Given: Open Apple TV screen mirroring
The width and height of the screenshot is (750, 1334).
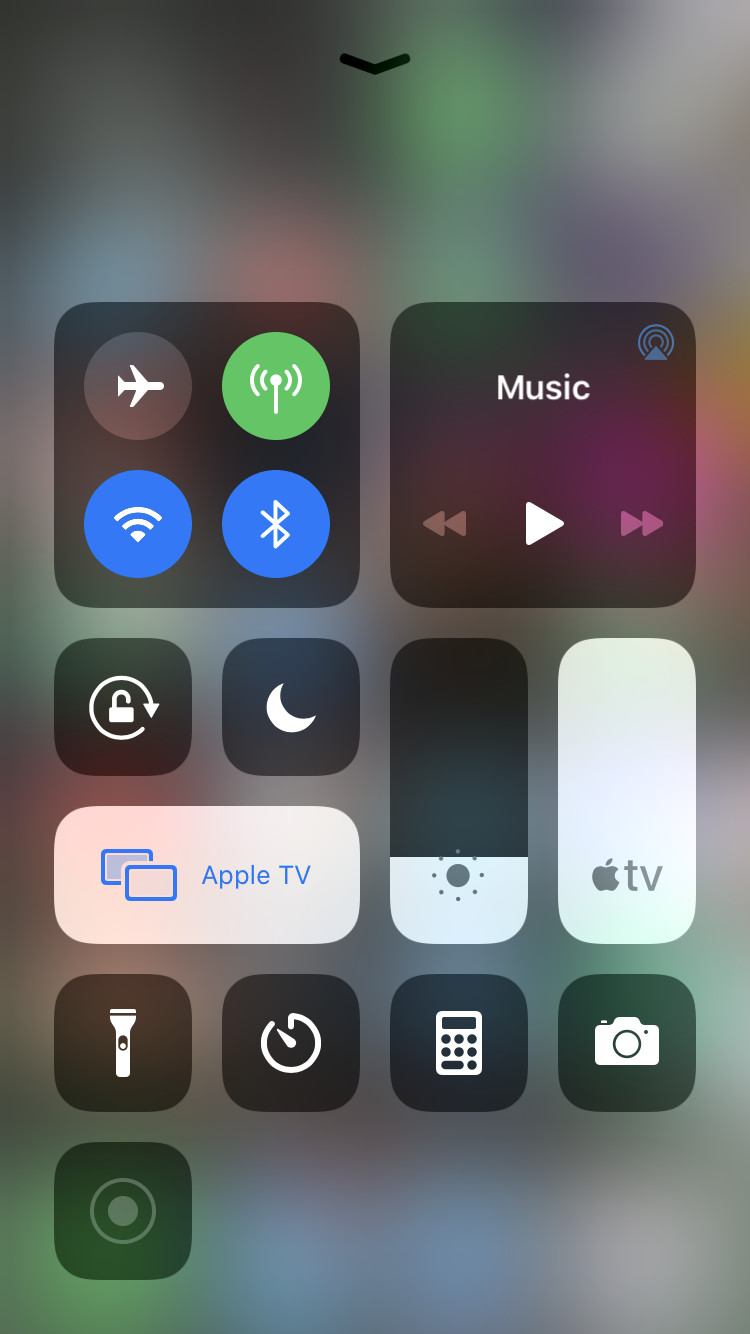Looking at the screenshot, I should point(207,875).
